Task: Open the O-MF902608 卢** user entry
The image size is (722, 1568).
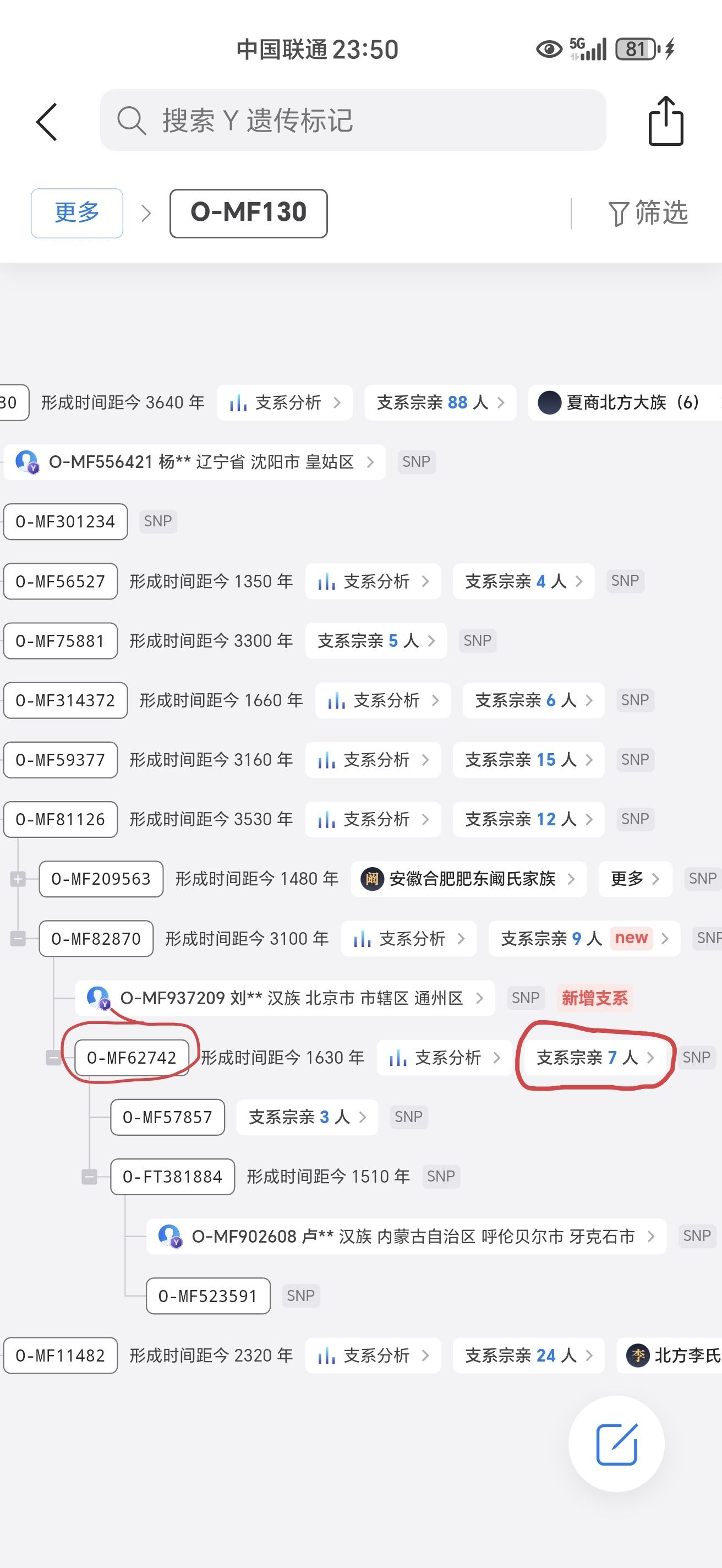Action: 406,1236
